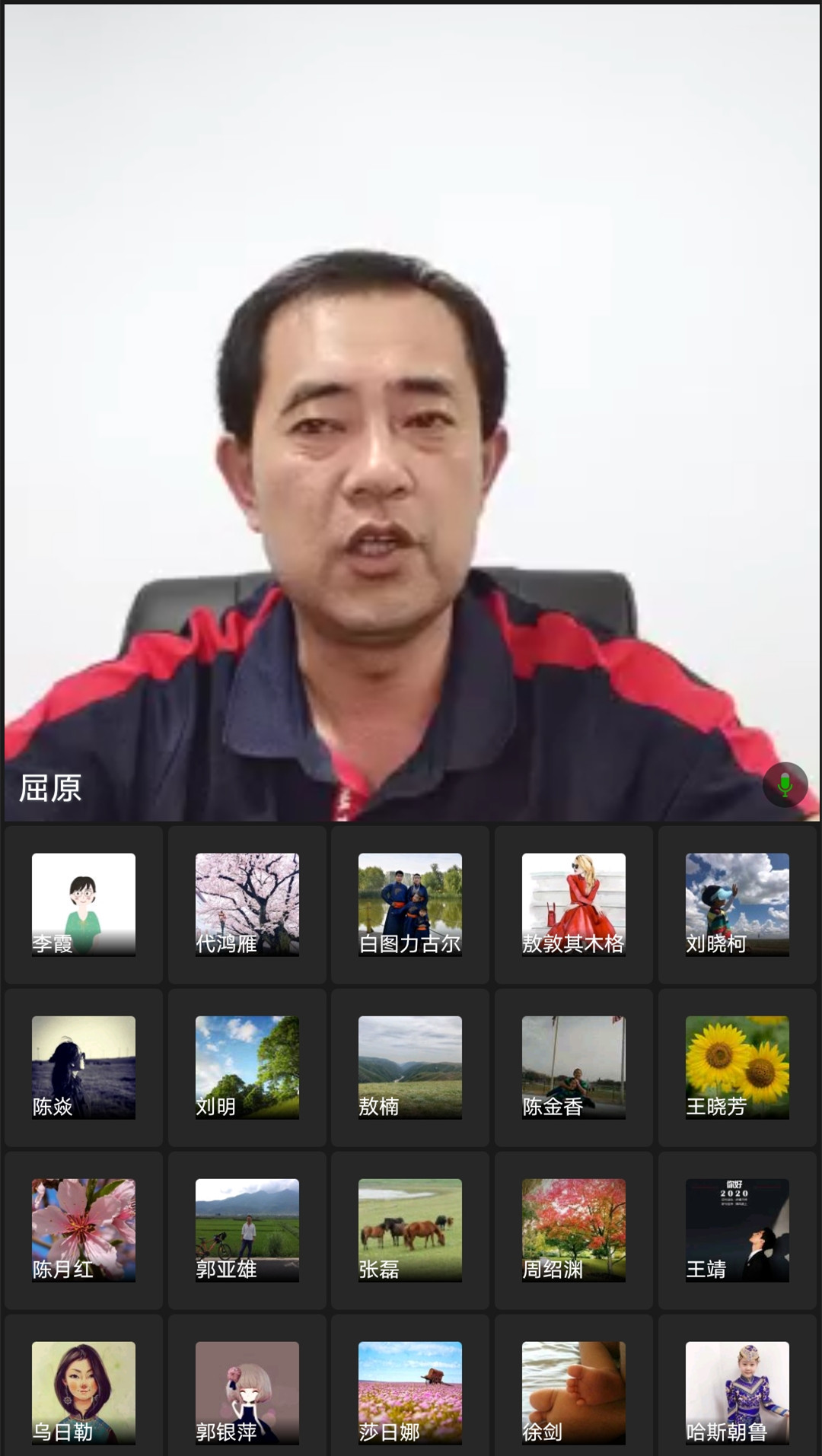Select participant tile 刘晓柯
This screenshot has height=1456, width=822.
(737, 904)
